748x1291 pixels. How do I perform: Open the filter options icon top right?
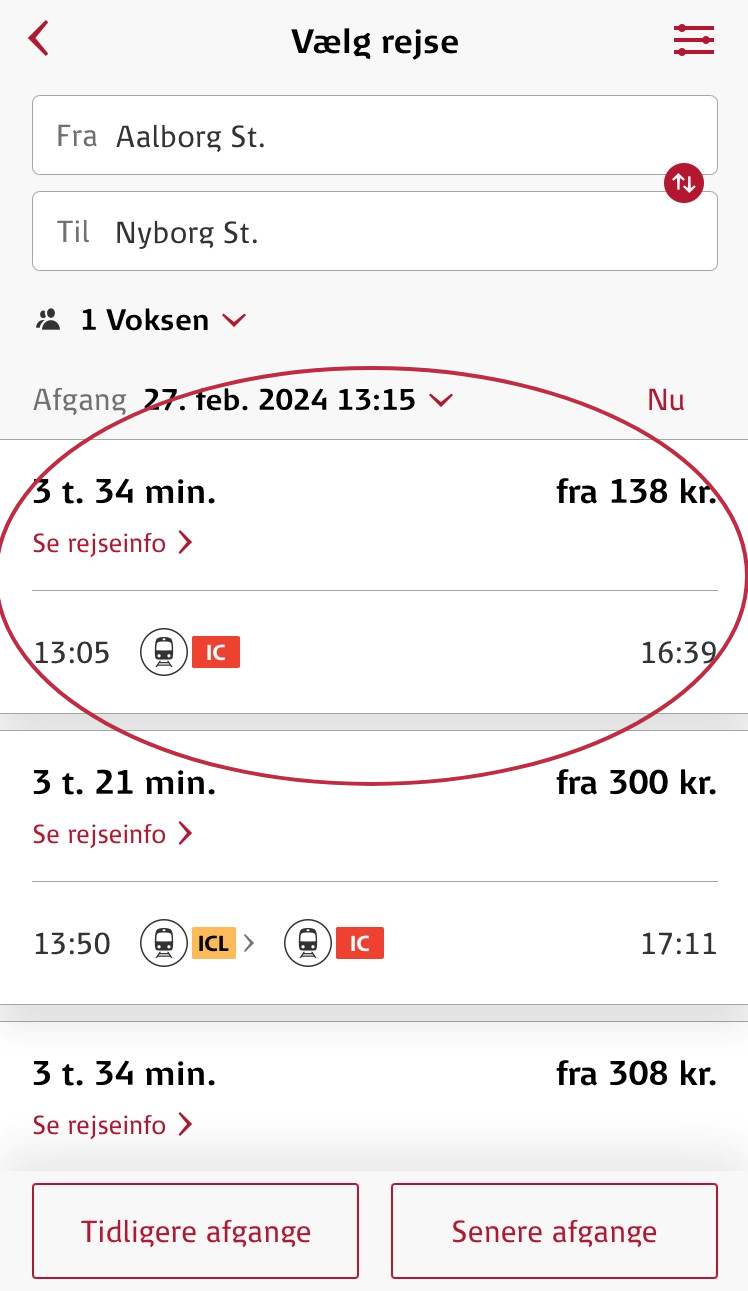694,40
